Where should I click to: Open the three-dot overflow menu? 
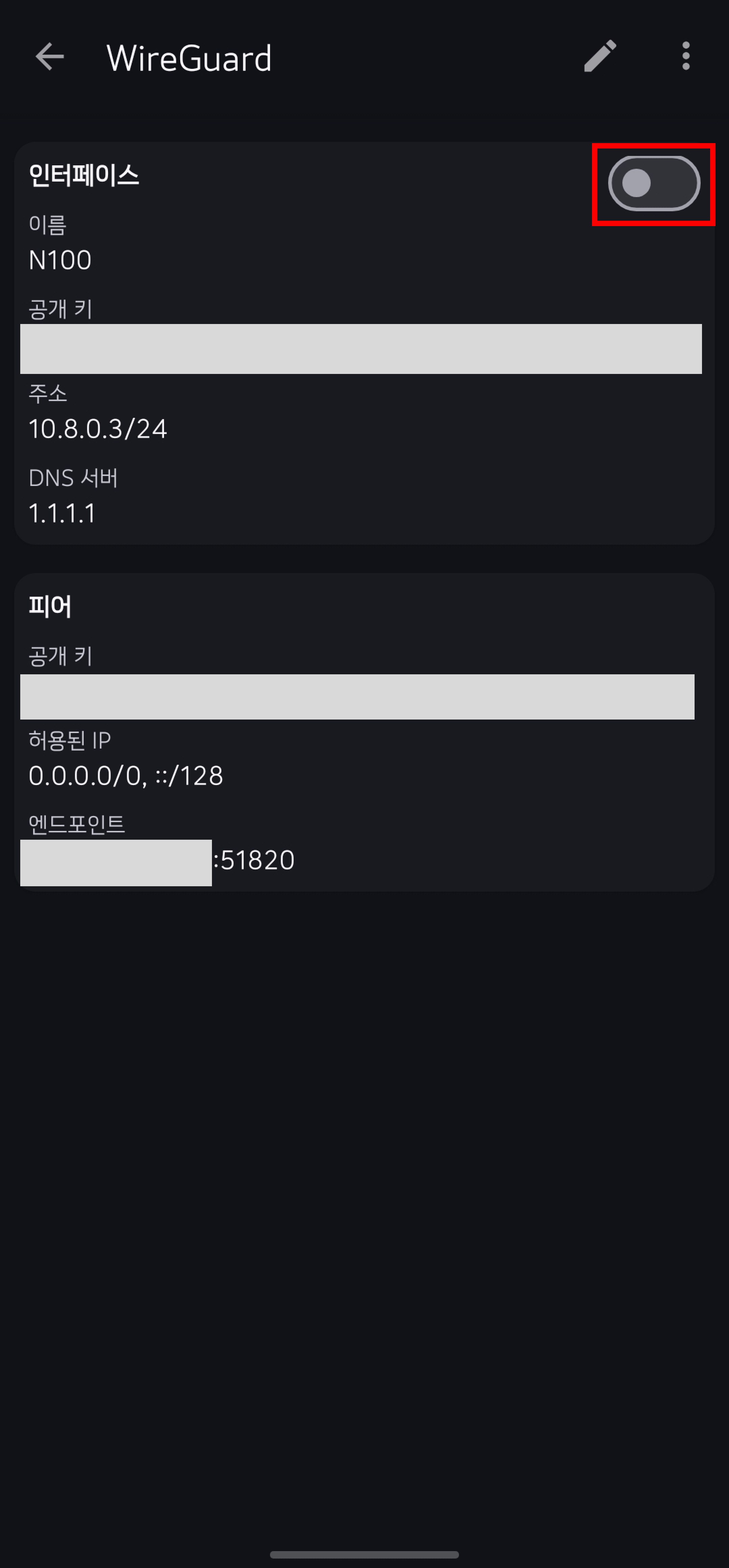pyautogui.click(x=686, y=57)
